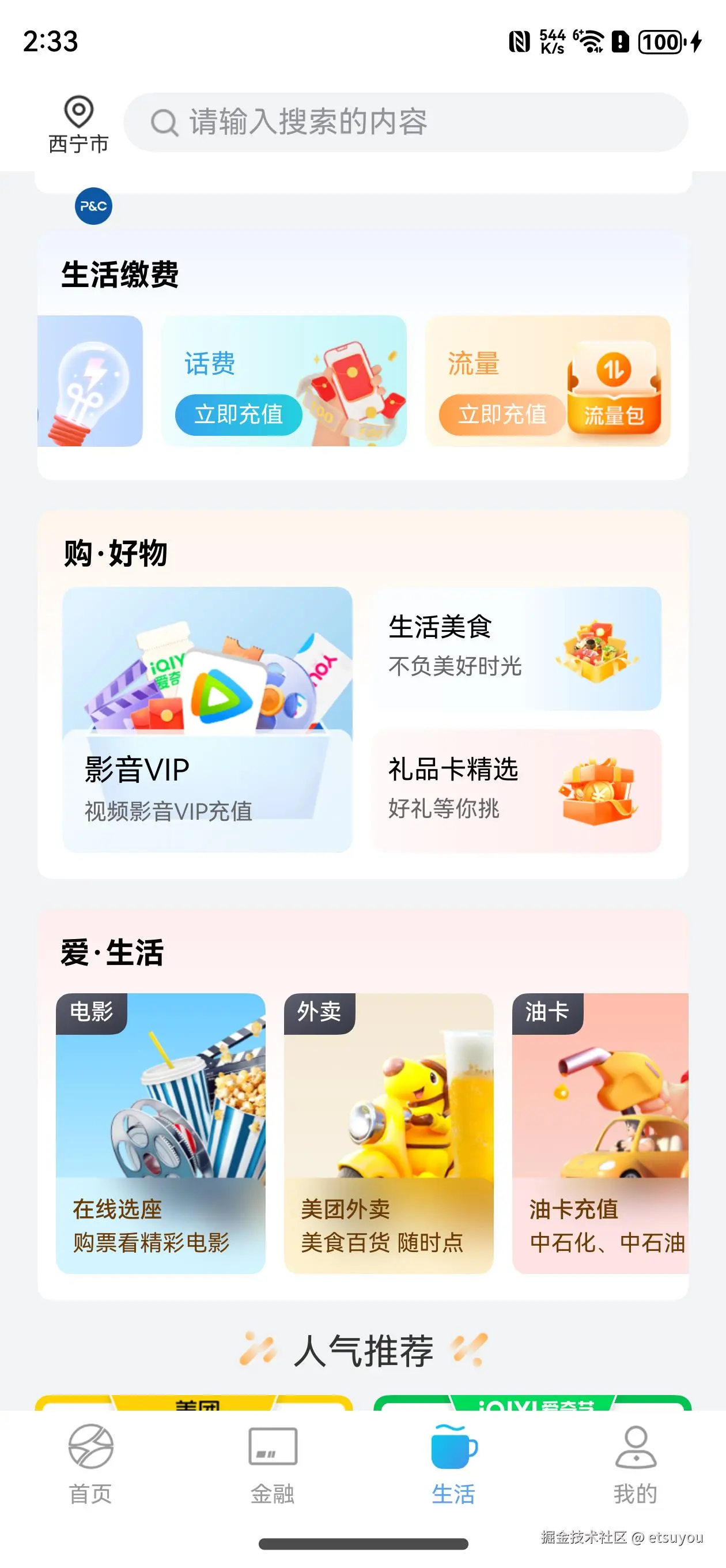
Task: Tap 立即充值 on the 流量 card
Action: [x=502, y=414]
